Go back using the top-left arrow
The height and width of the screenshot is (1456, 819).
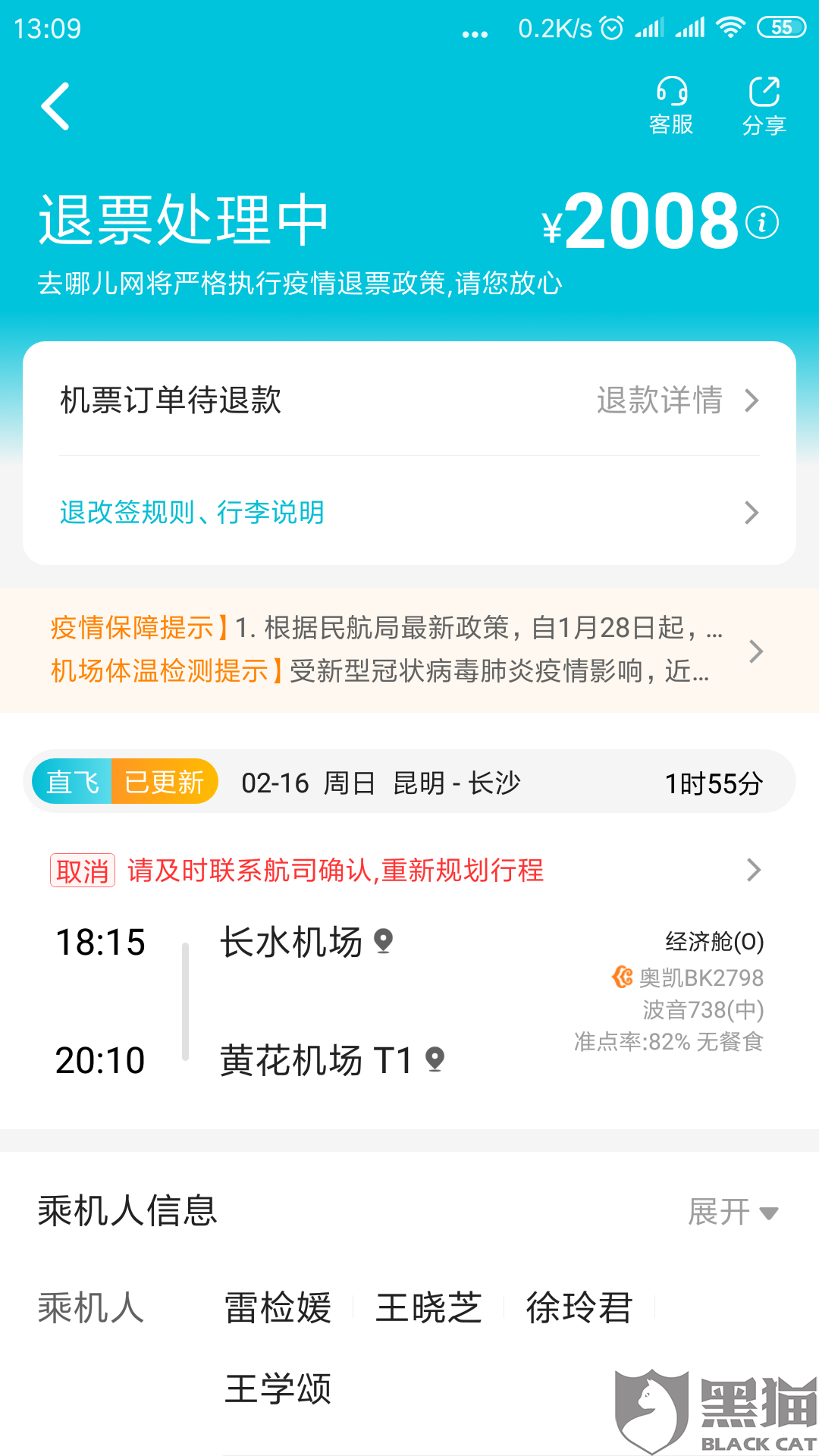click(x=55, y=106)
